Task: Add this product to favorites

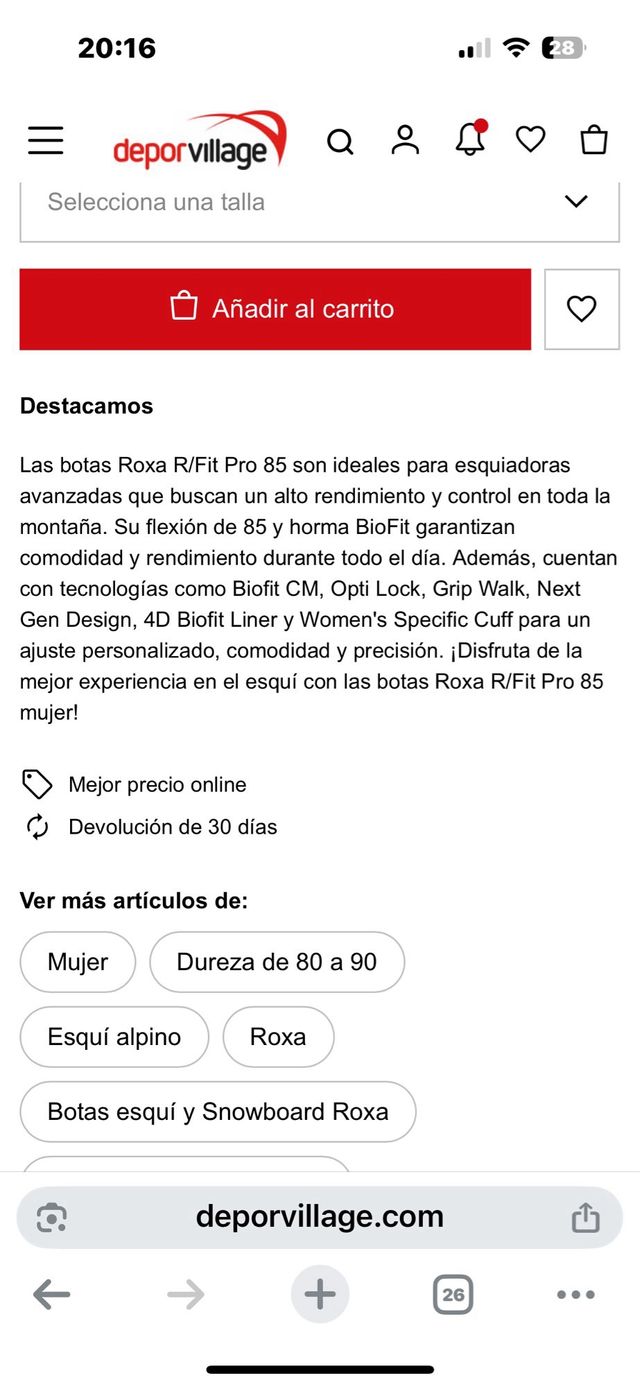Action: pyautogui.click(x=582, y=309)
